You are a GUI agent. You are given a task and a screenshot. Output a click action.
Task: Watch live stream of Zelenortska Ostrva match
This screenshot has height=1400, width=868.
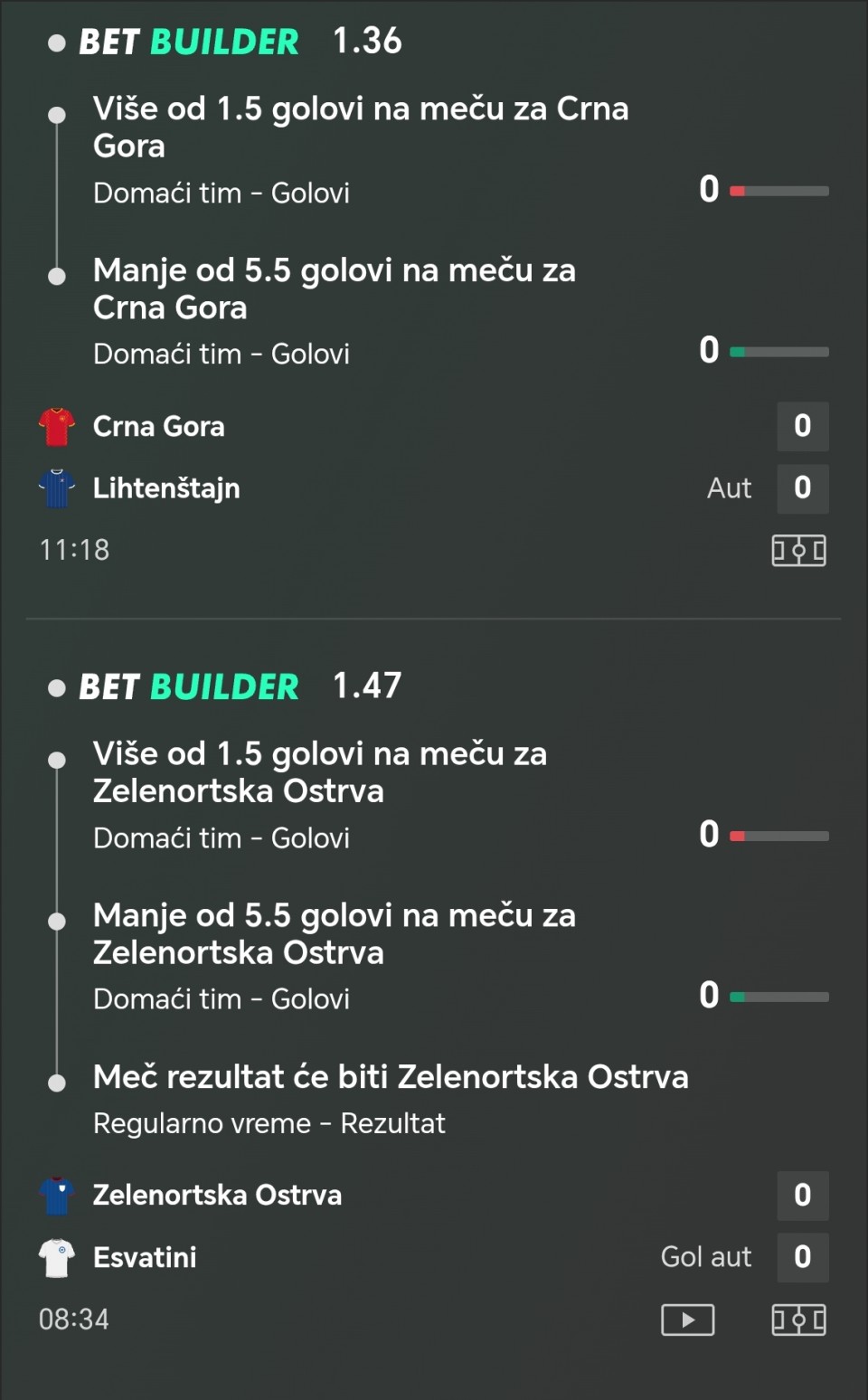(687, 1320)
